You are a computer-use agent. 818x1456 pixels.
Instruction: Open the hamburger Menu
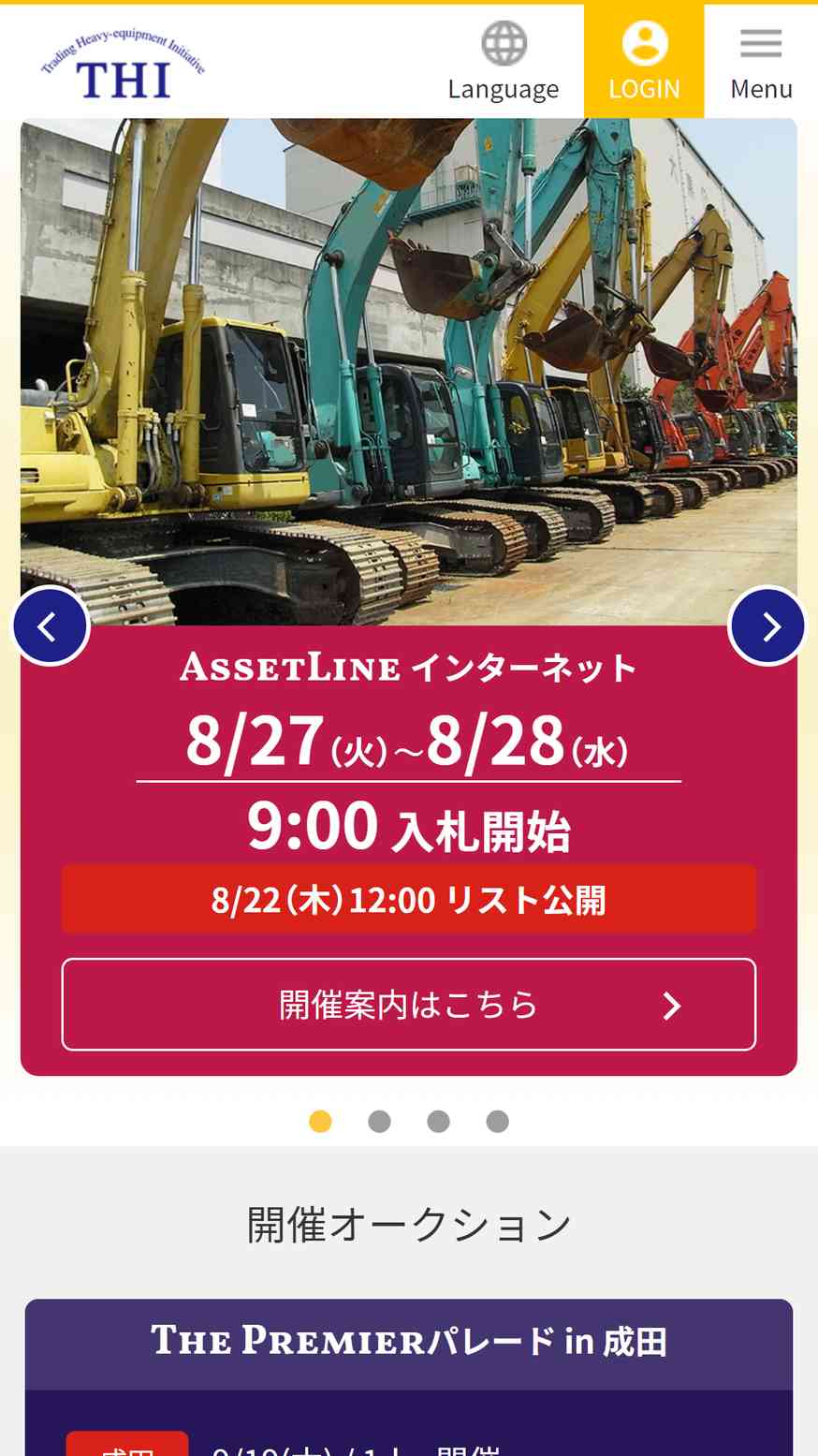tap(761, 62)
